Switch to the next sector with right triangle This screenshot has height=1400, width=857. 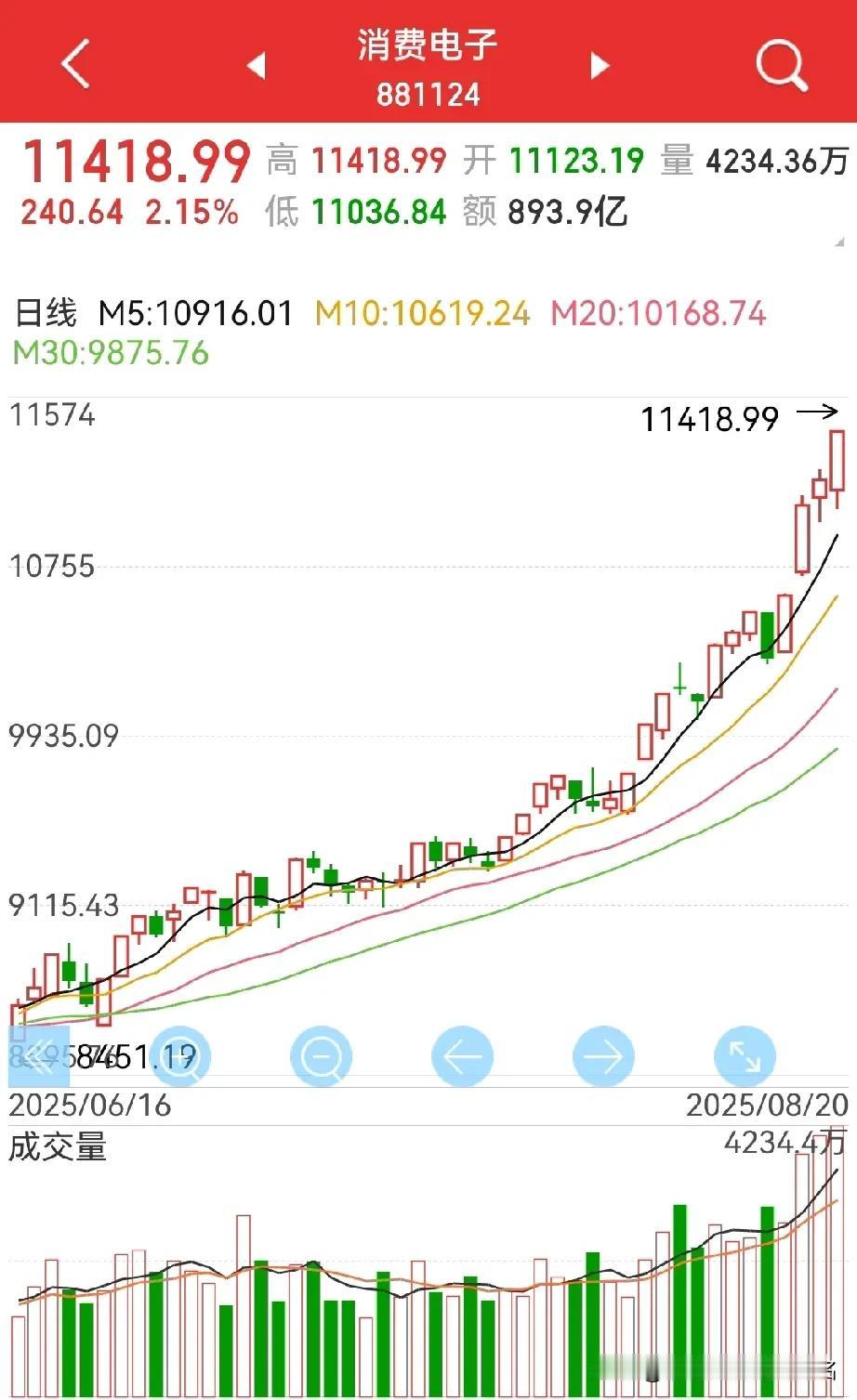click(x=600, y=66)
